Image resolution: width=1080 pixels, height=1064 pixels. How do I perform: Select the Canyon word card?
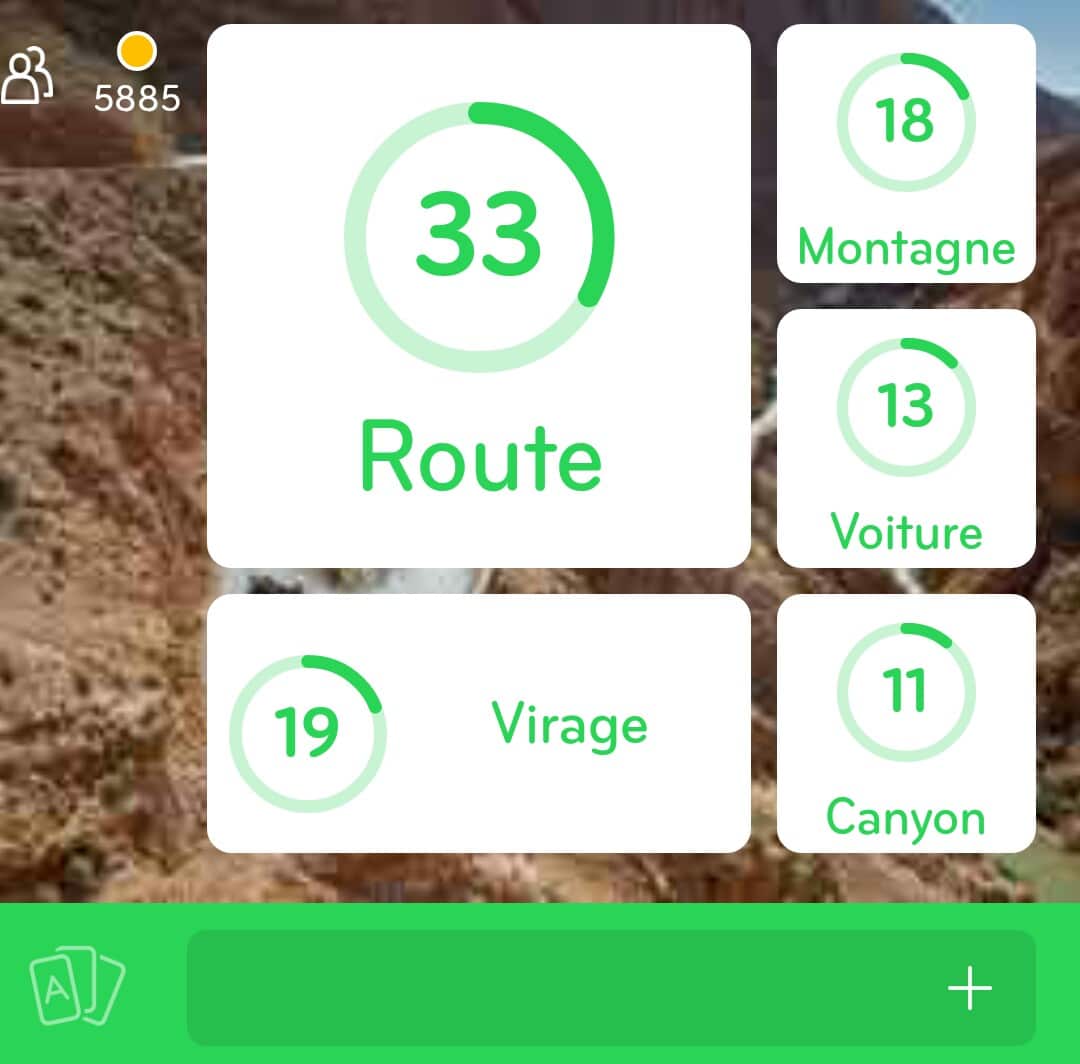906,724
